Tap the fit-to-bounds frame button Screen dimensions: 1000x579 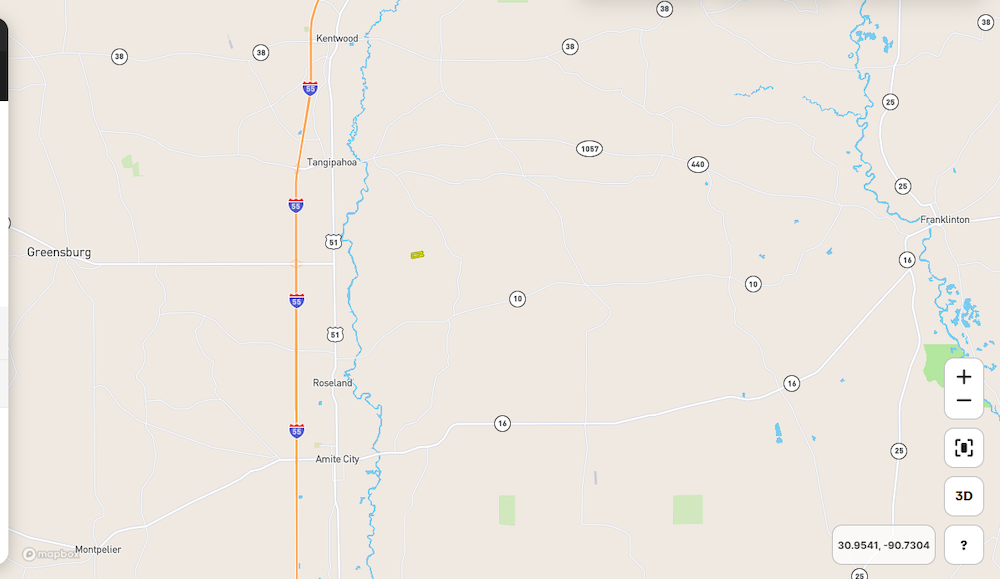tap(963, 448)
